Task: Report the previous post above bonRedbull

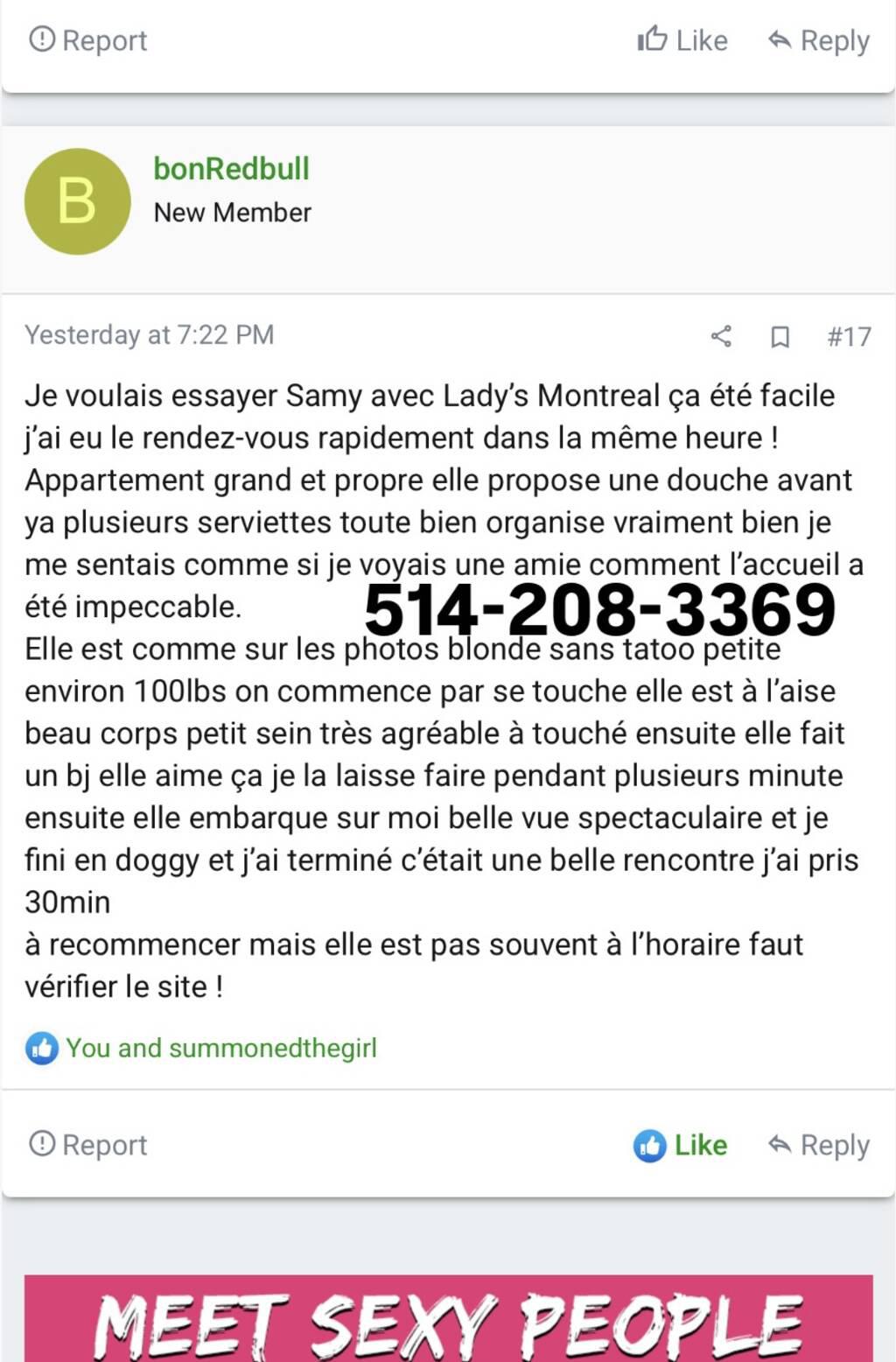Action: (88, 40)
